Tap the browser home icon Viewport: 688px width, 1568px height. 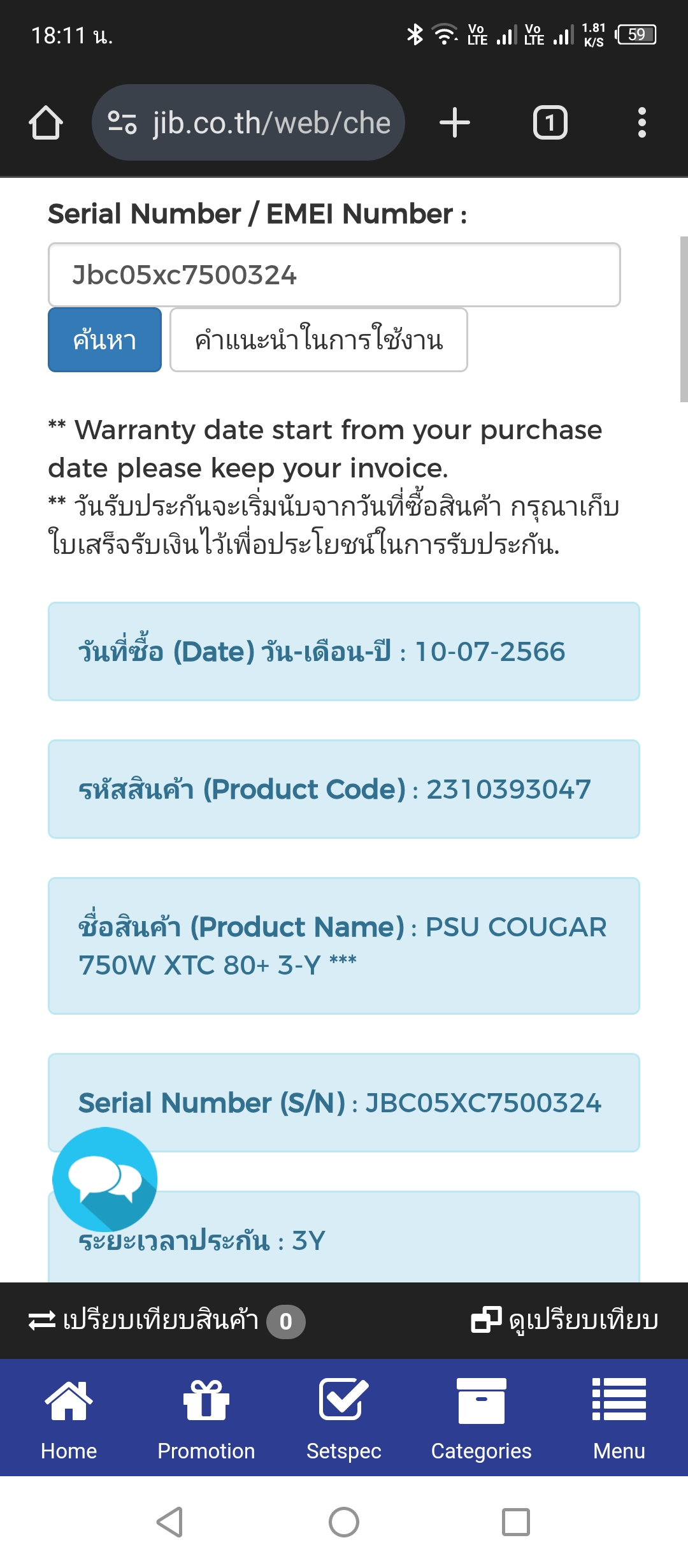pyautogui.click(x=46, y=122)
